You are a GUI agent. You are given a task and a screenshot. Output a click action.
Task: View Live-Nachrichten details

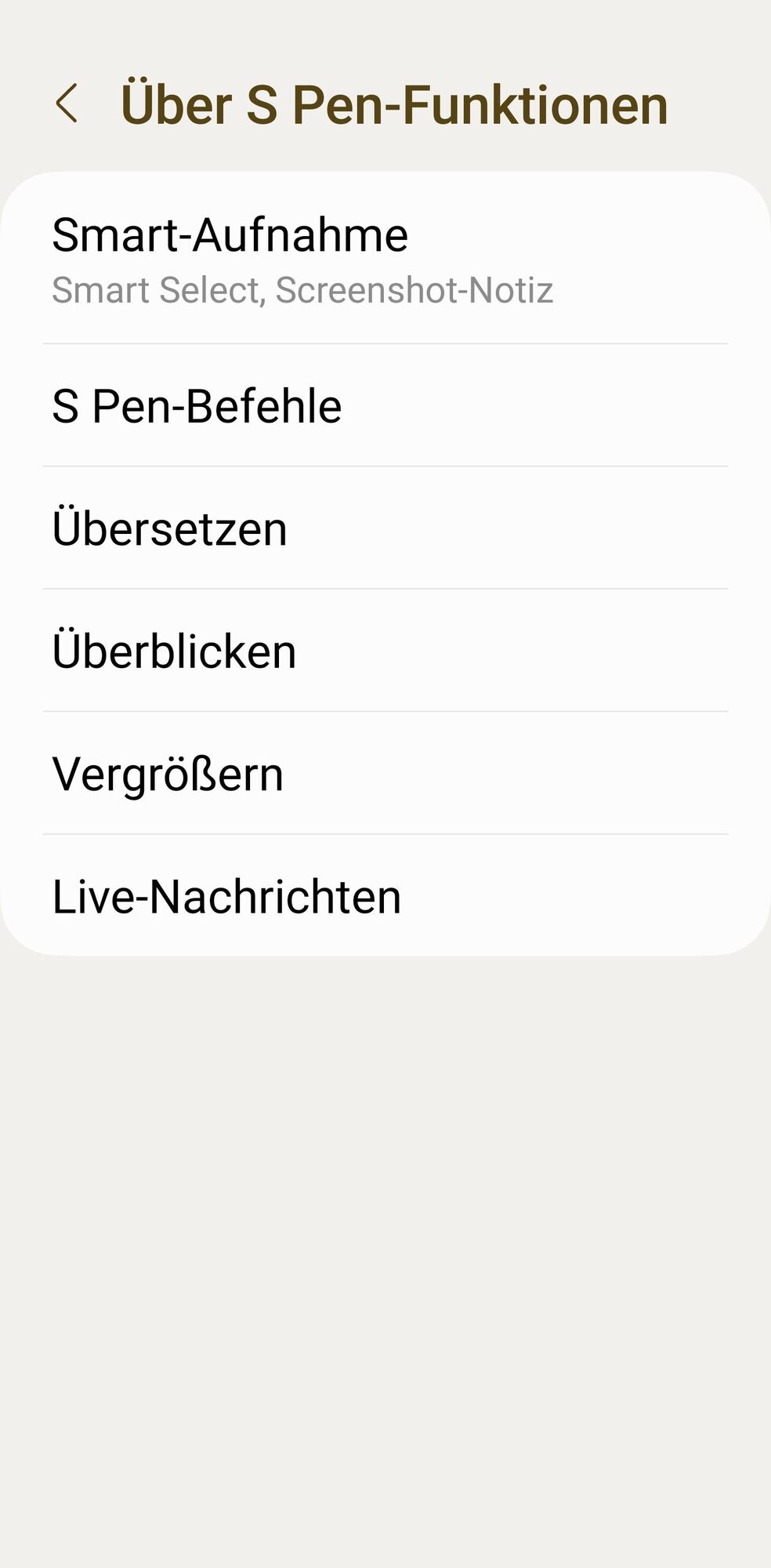tap(385, 896)
